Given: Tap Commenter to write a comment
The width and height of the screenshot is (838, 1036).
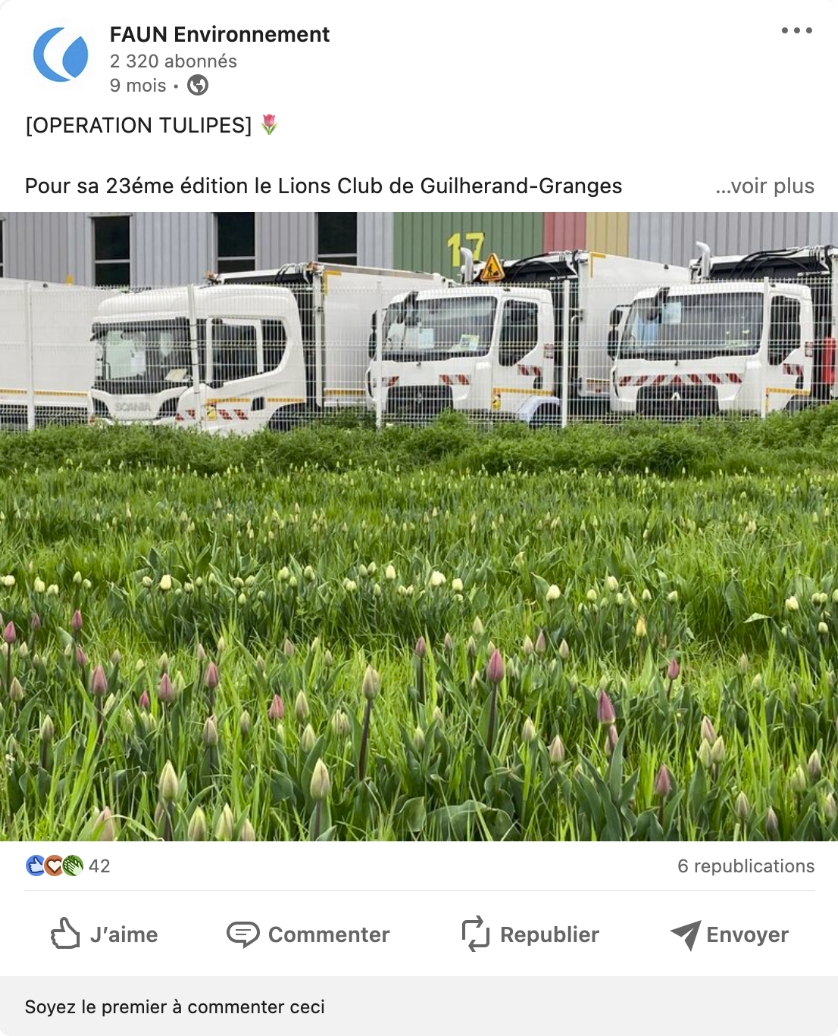Looking at the screenshot, I should (x=308, y=935).
